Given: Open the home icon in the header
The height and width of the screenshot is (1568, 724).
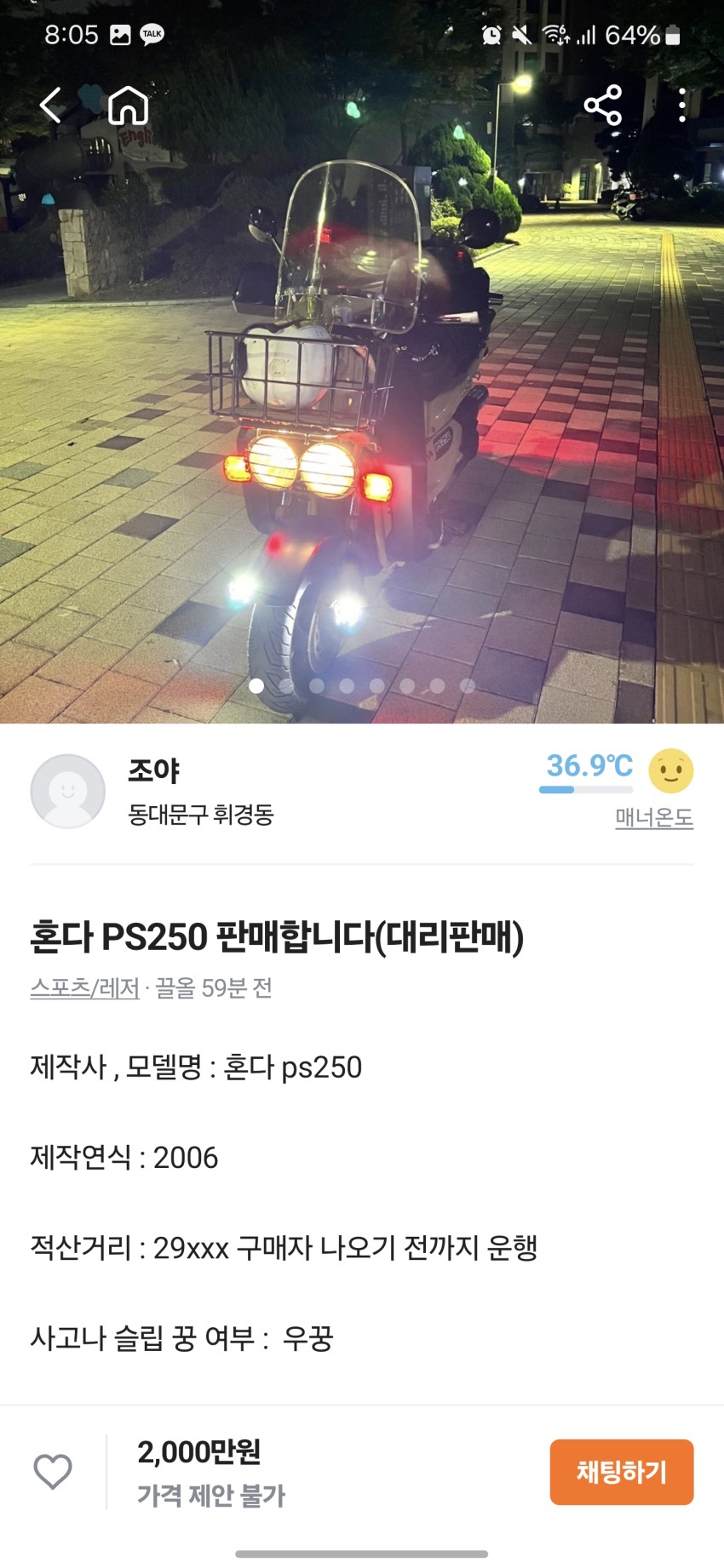Looking at the screenshot, I should pyautogui.click(x=128, y=106).
